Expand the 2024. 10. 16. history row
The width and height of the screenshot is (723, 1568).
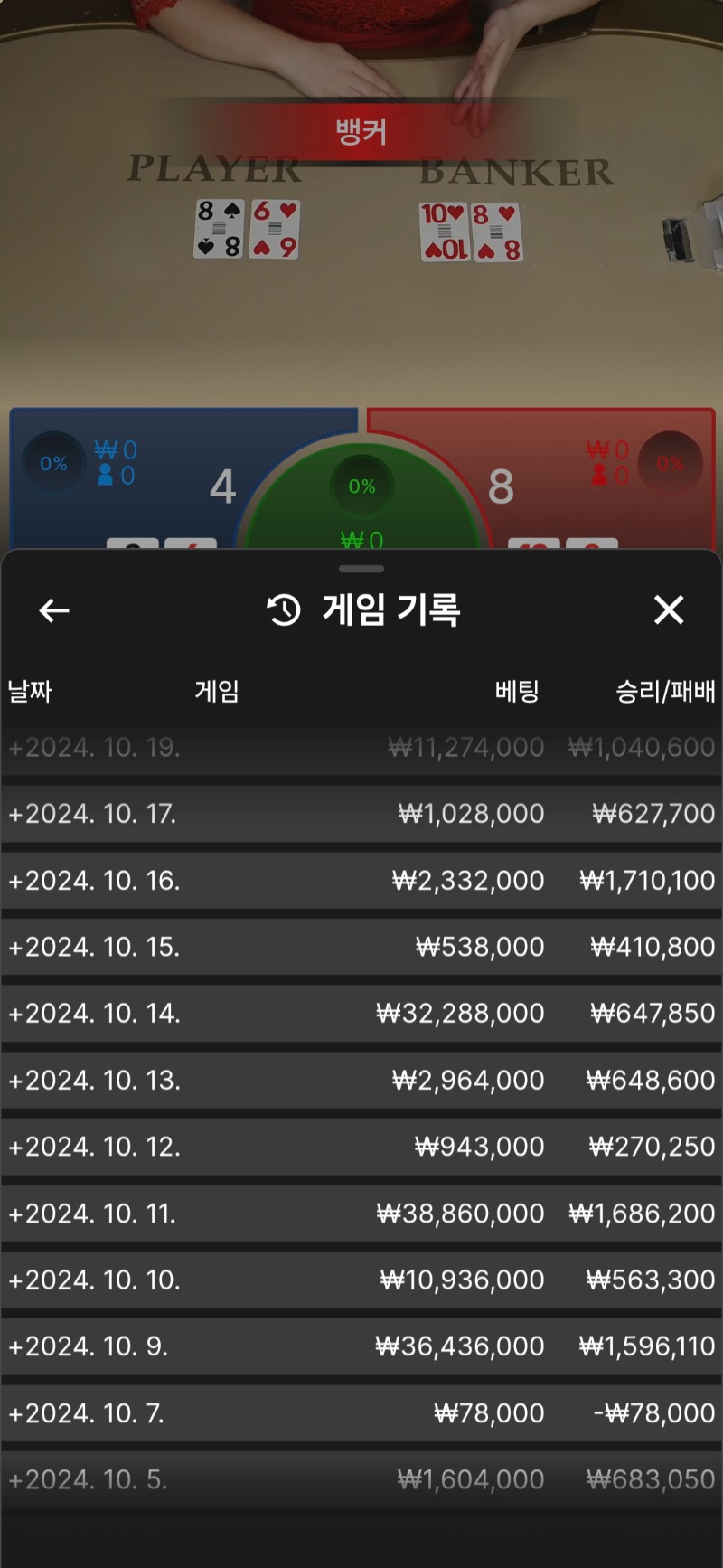click(361, 881)
